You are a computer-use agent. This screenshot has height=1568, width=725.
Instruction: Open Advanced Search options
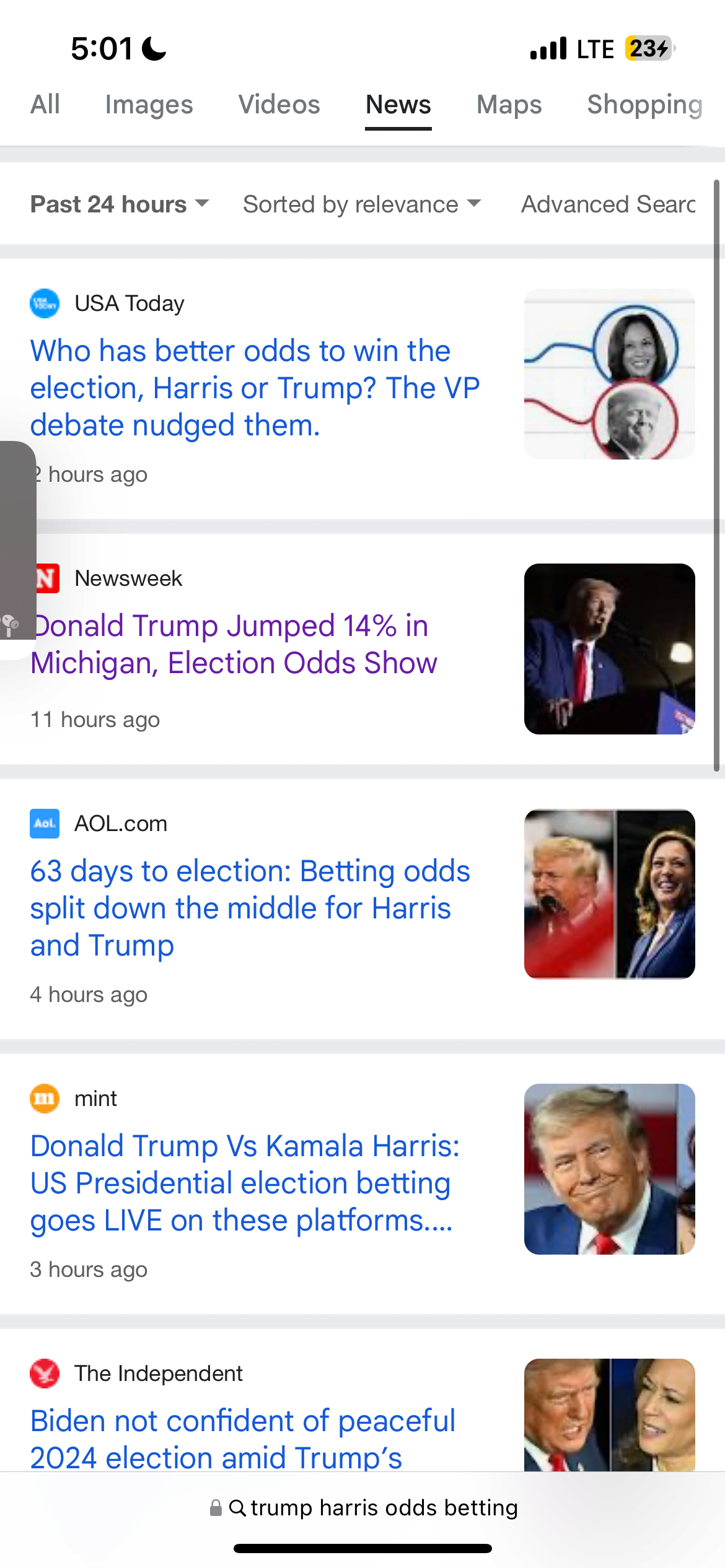click(608, 204)
